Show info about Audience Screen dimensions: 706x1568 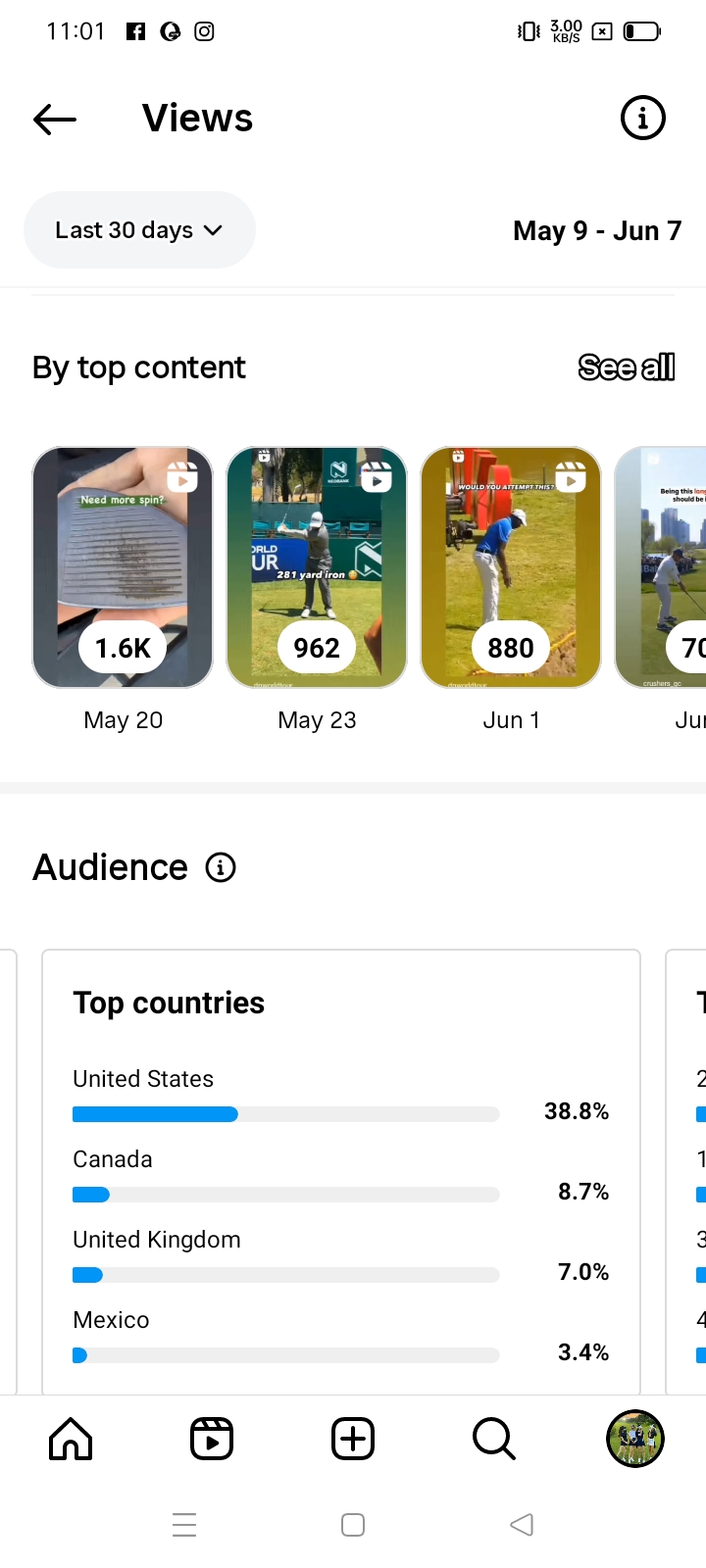pos(221,867)
